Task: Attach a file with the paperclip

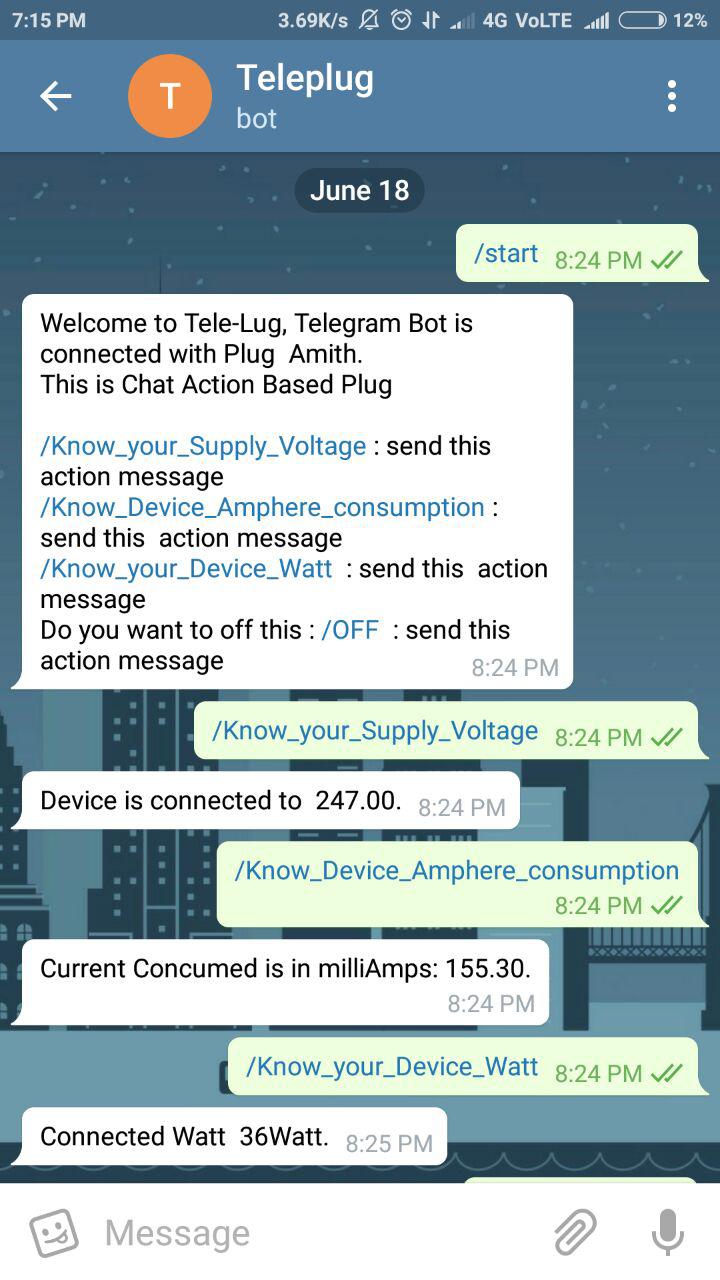Action: point(575,1232)
